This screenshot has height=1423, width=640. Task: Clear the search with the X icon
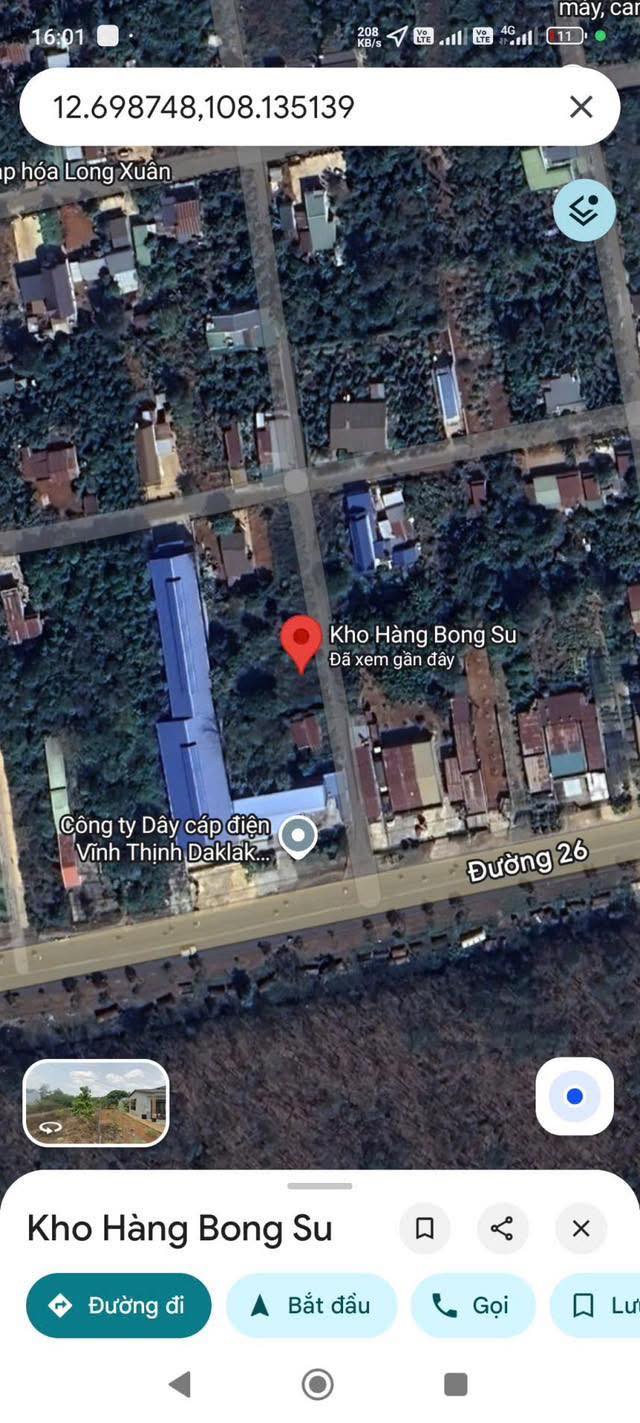[581, 107]
